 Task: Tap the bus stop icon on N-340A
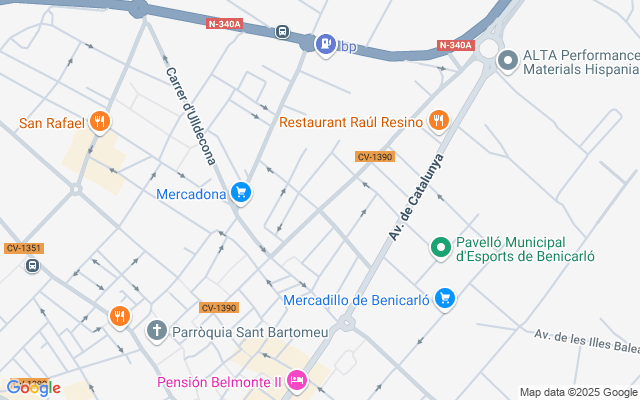click(282, 31)
